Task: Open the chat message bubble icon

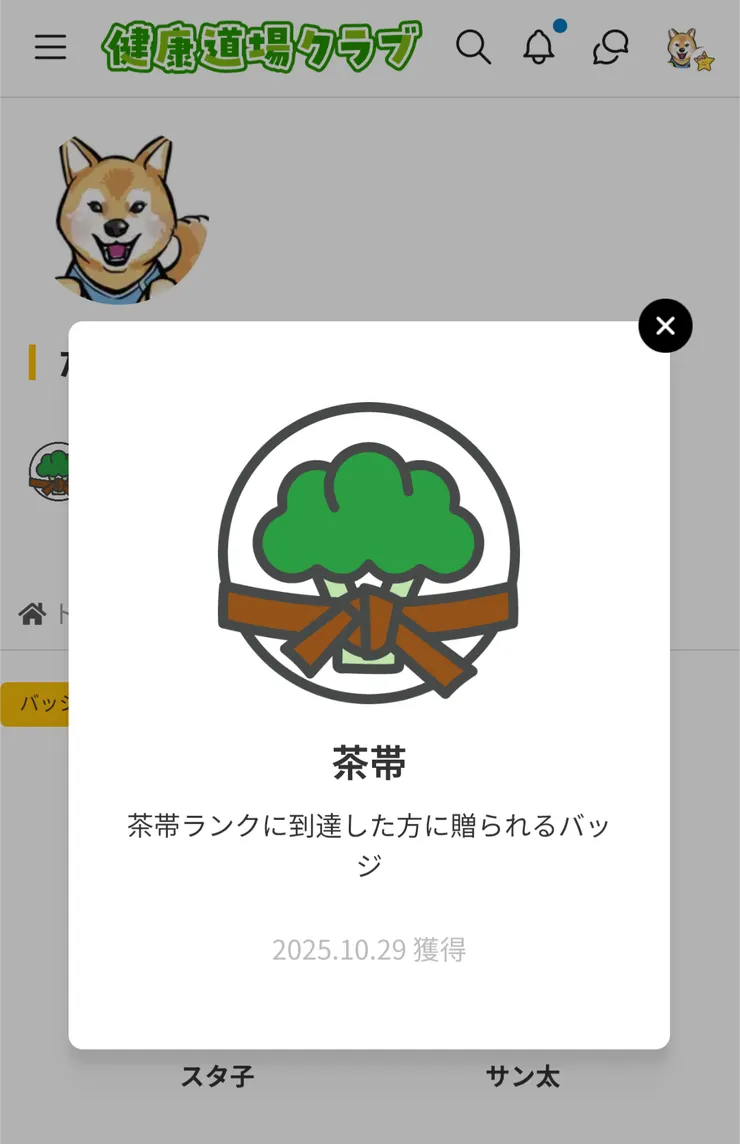Action: click(608, 47)
